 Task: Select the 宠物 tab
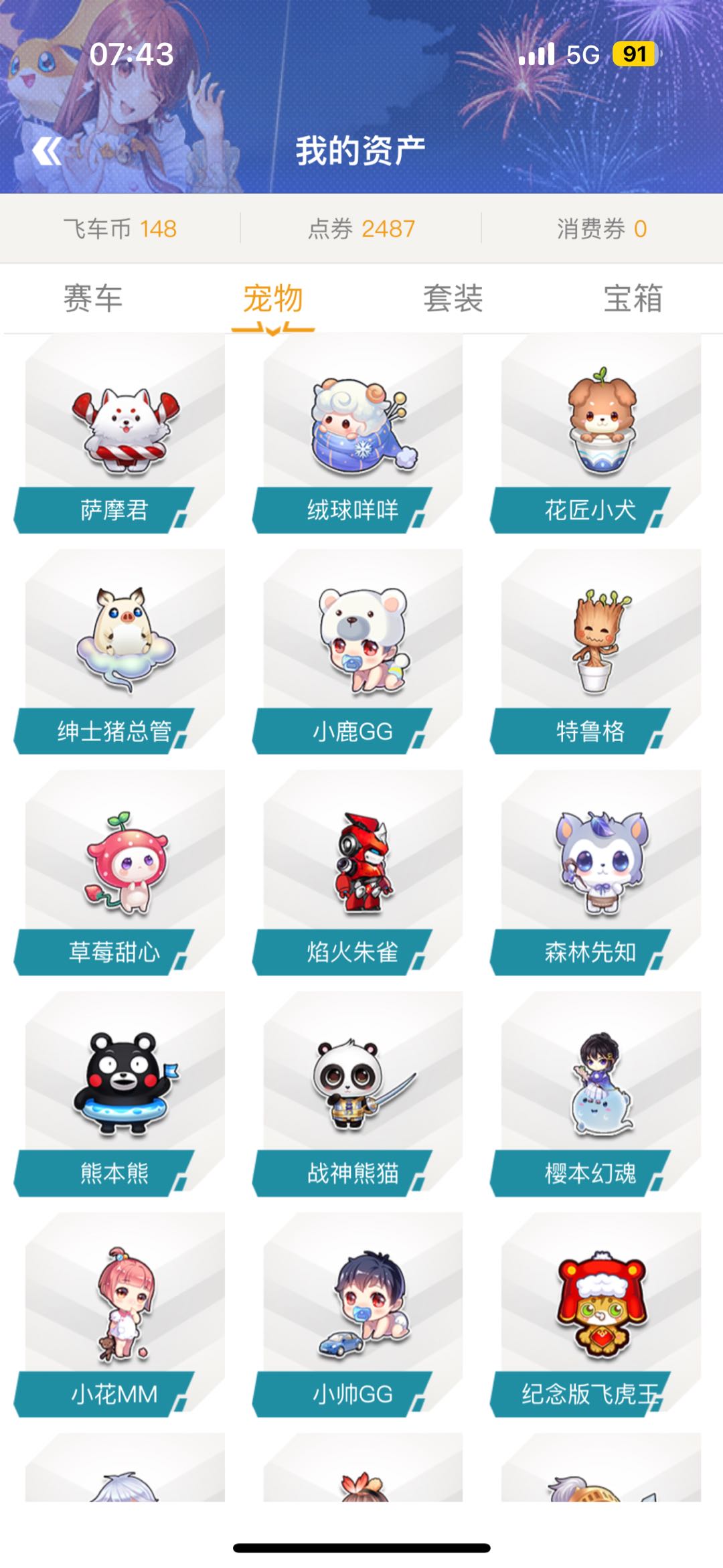coord(272,299)
